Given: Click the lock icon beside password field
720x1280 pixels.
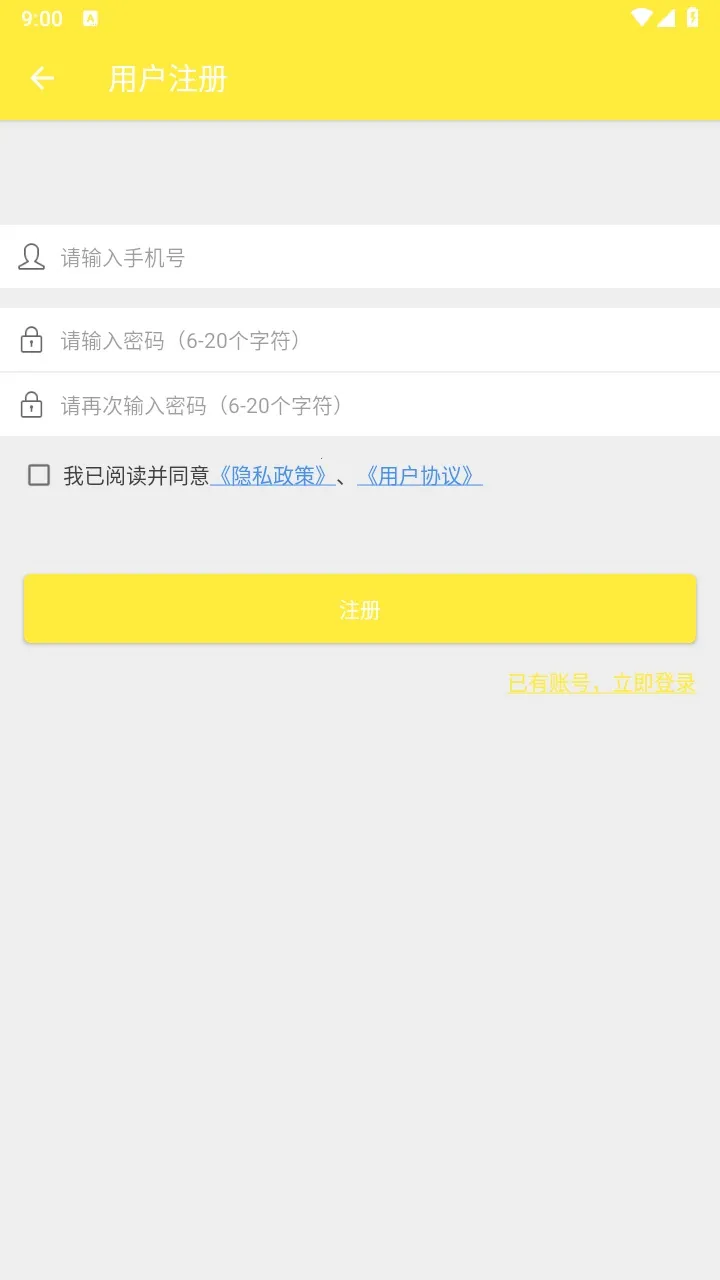Looking at the screenshot, I should tap(31, 340).
